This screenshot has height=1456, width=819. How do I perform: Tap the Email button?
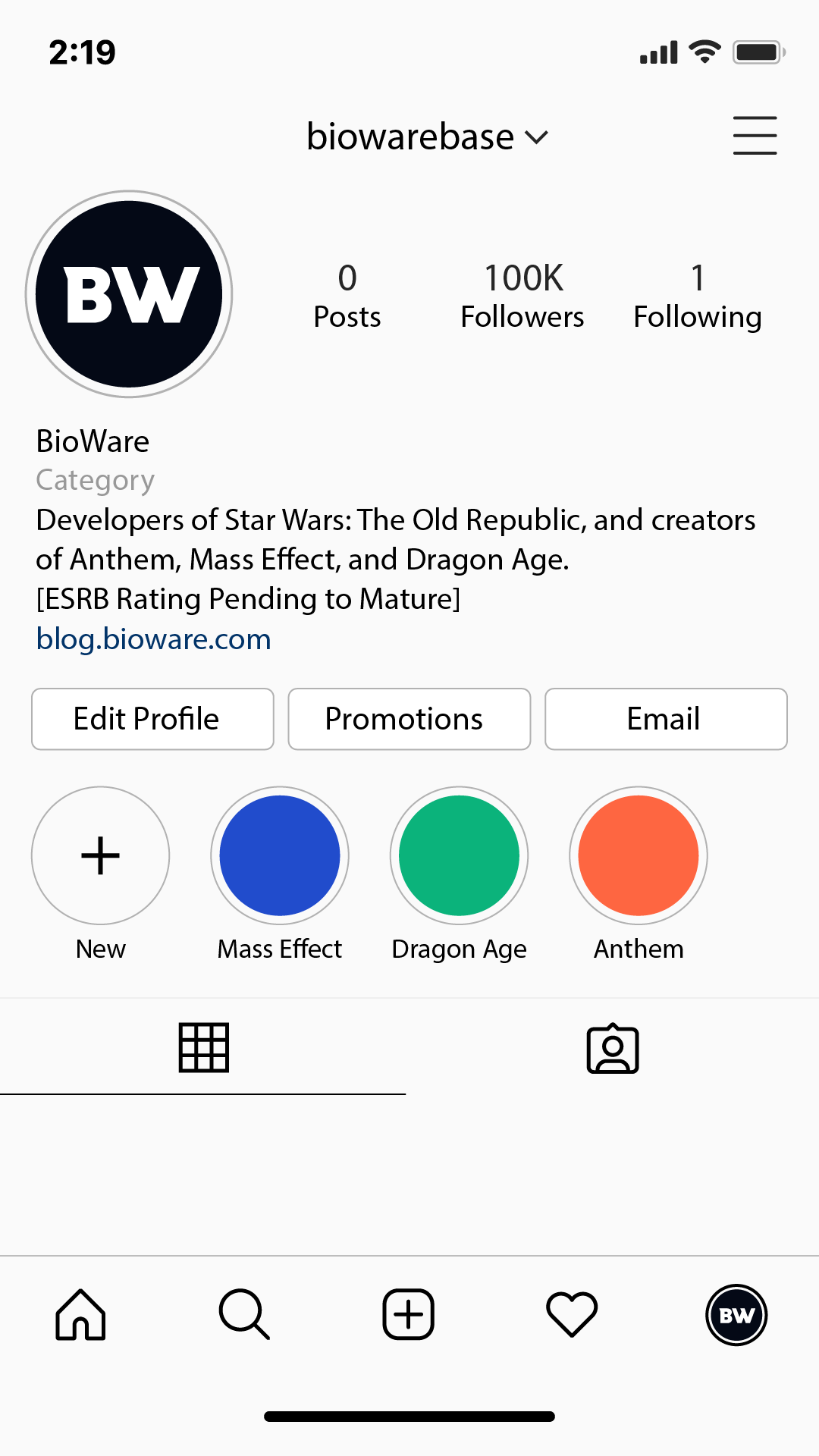pos(666,719)
